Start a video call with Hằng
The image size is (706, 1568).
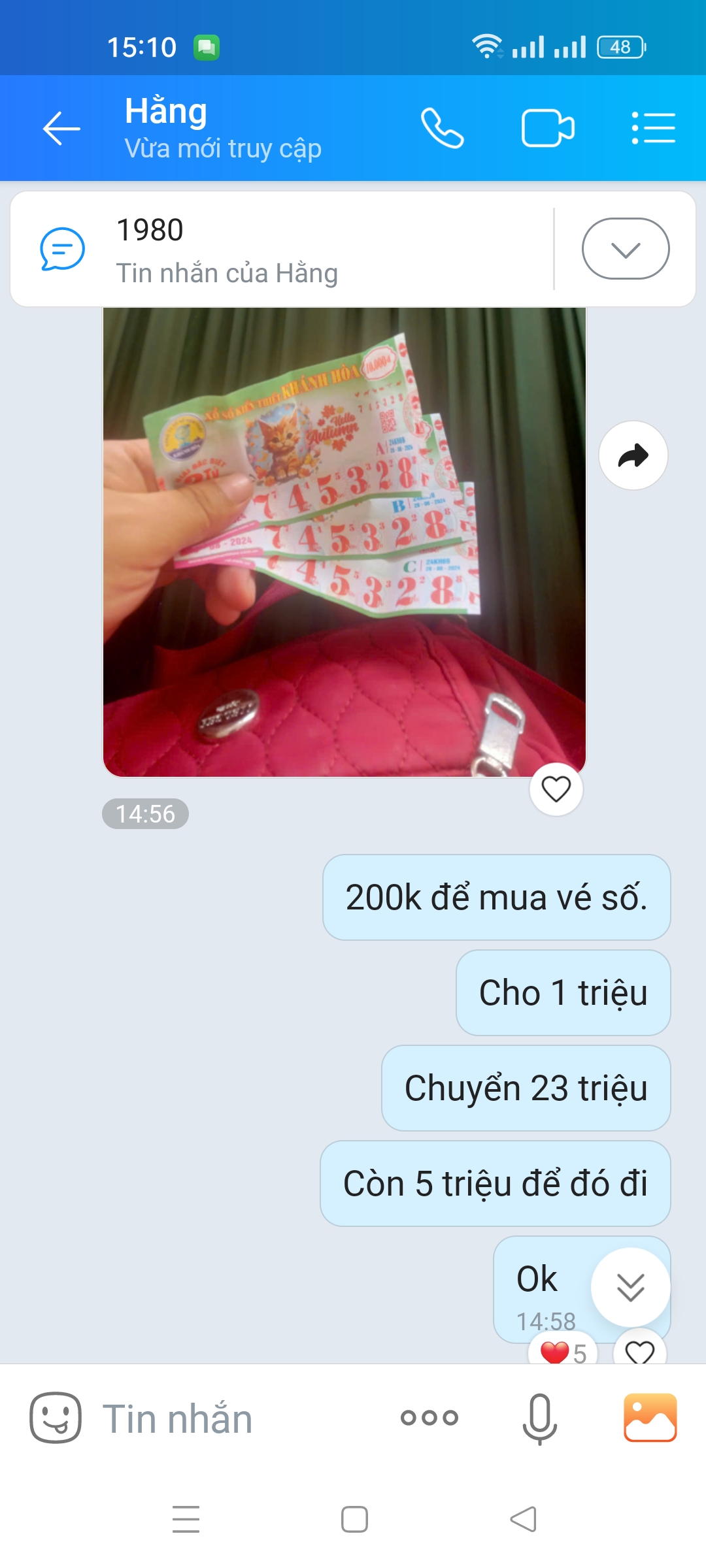pos(548,128)
